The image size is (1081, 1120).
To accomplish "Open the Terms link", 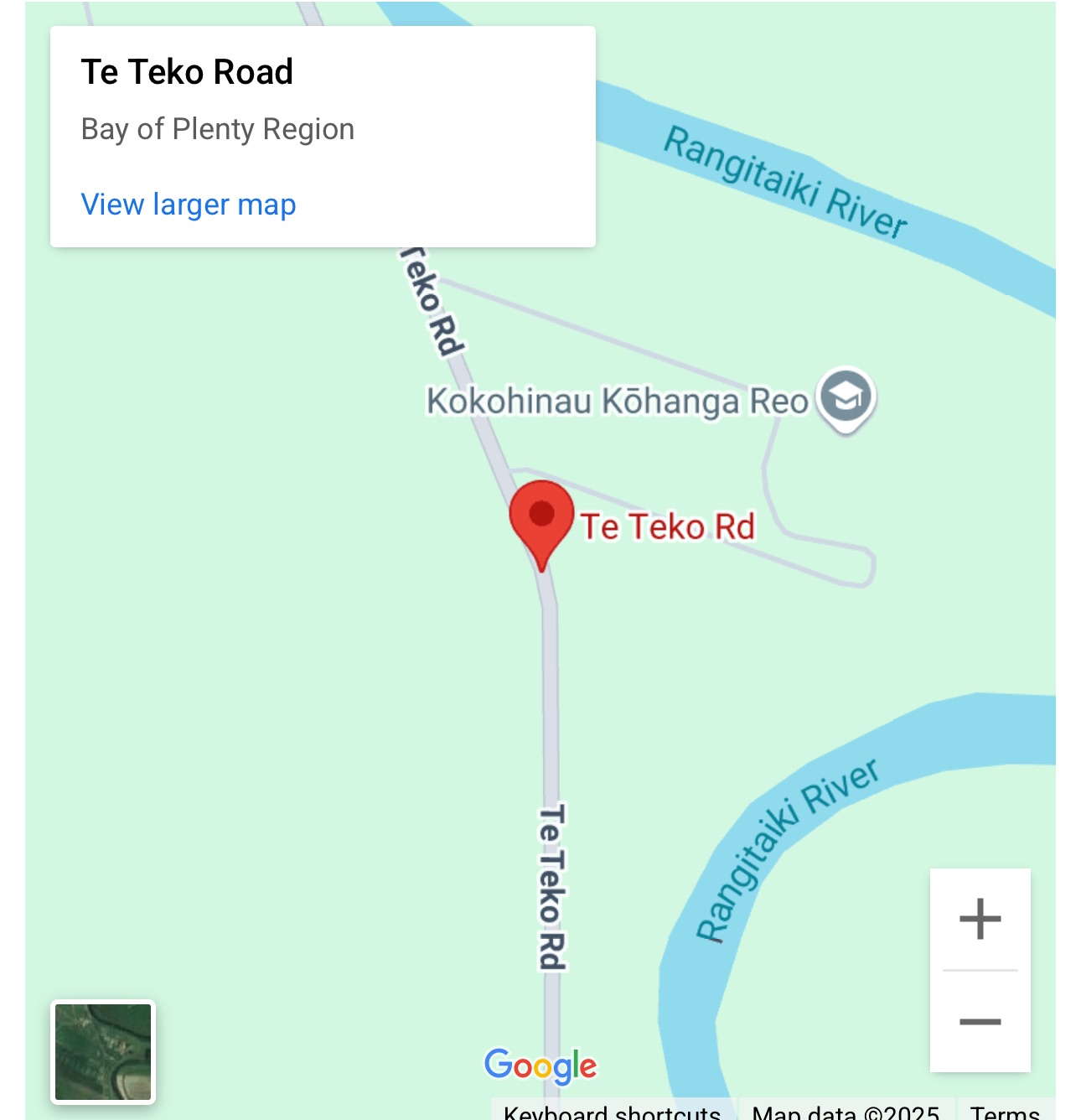I will (x=1005, y=1112).
